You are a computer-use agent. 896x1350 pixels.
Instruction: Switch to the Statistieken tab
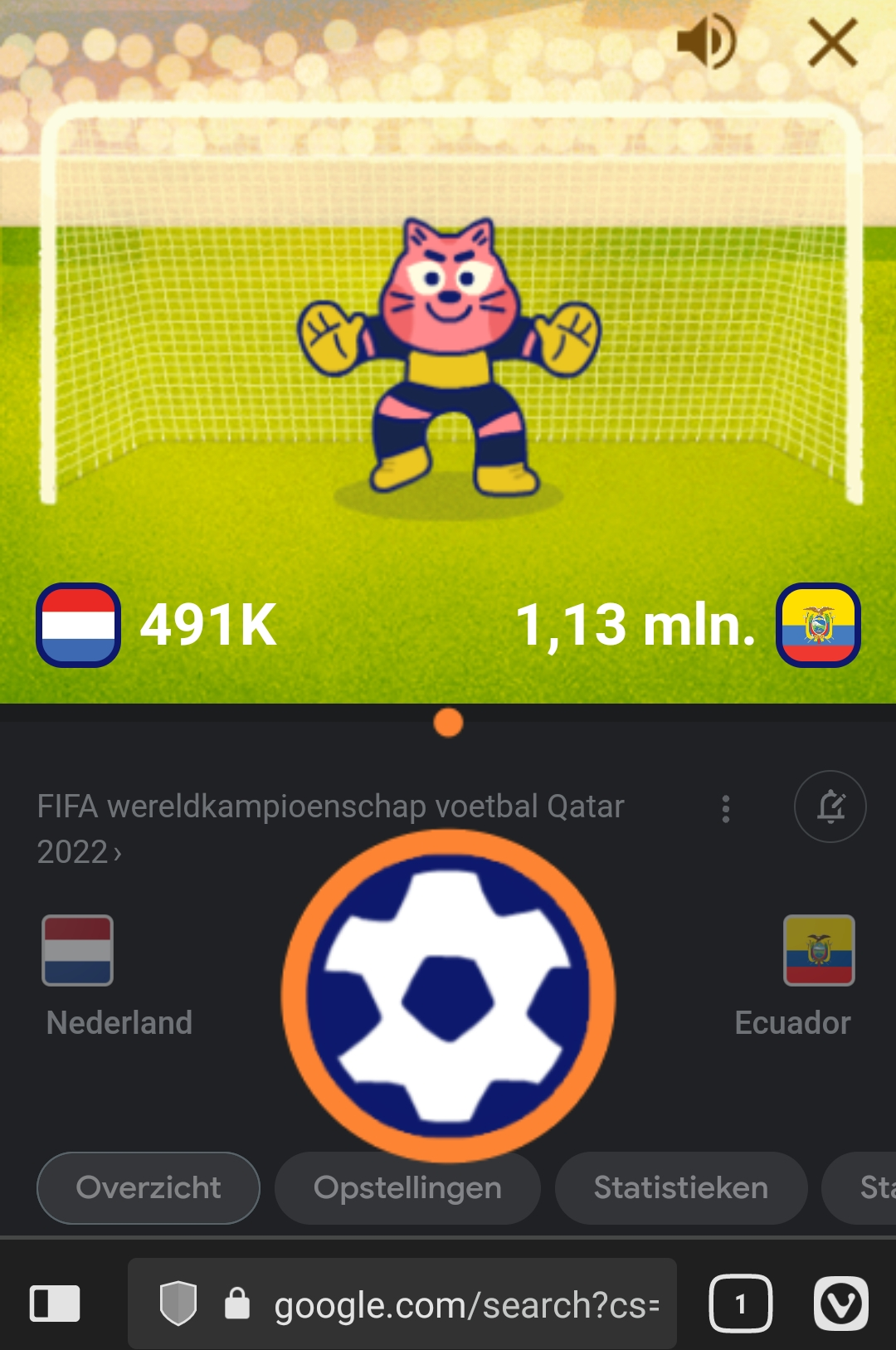[680, 1187]
